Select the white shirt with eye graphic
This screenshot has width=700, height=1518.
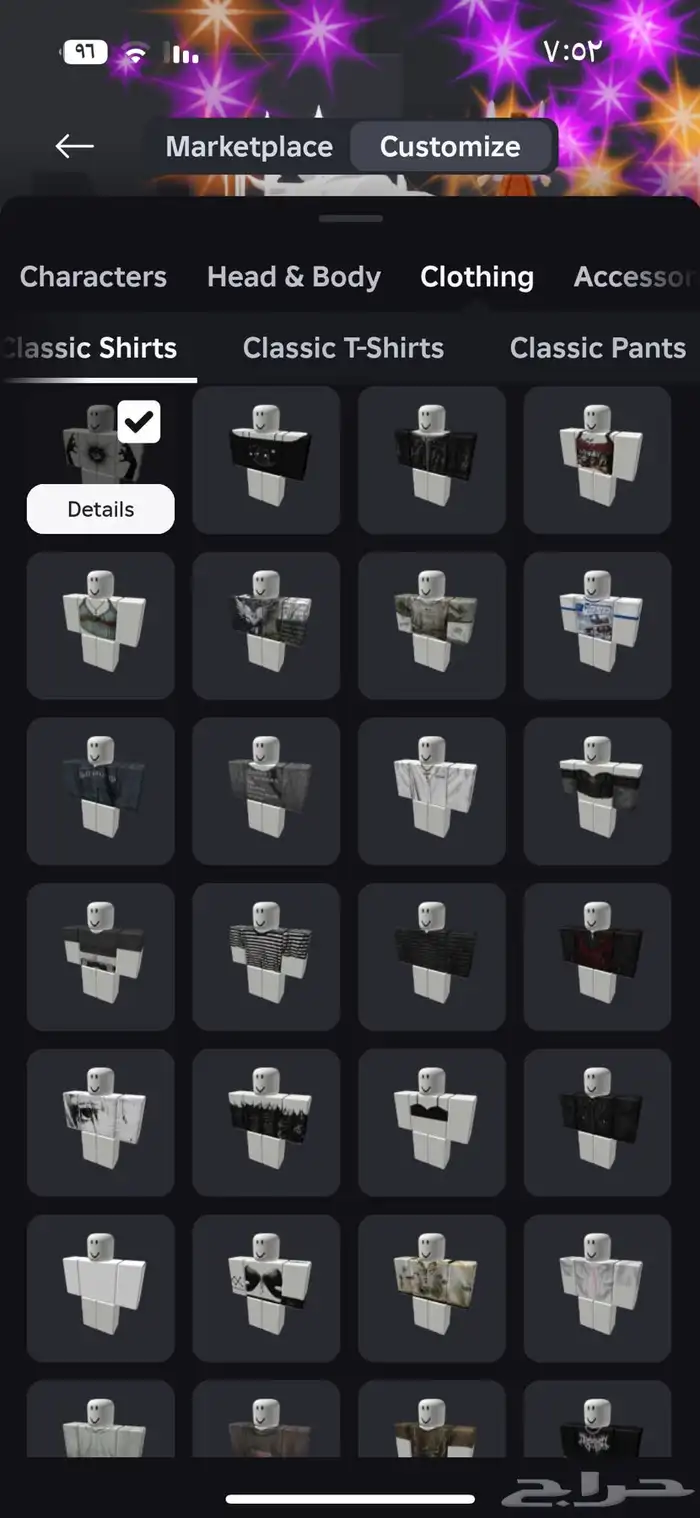100,1122
